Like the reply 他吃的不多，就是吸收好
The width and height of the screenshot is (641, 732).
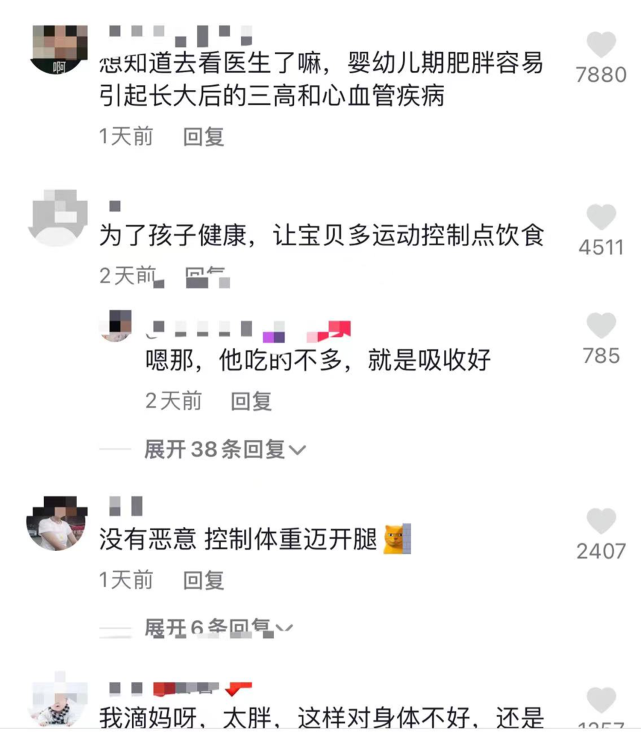coord(601,326)
